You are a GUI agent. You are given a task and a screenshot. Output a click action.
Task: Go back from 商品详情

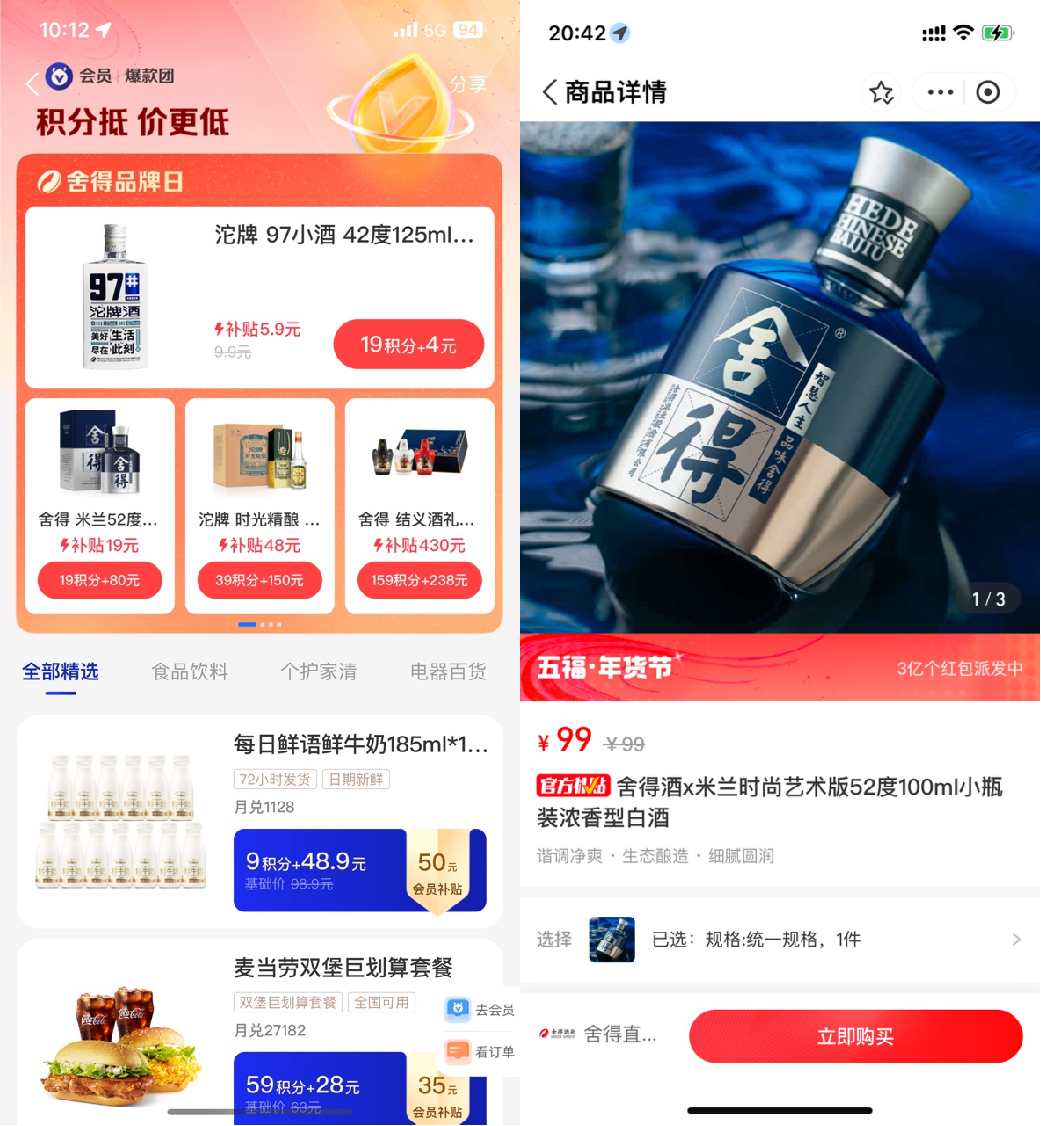pyautogui.click(x=549, y=93)
